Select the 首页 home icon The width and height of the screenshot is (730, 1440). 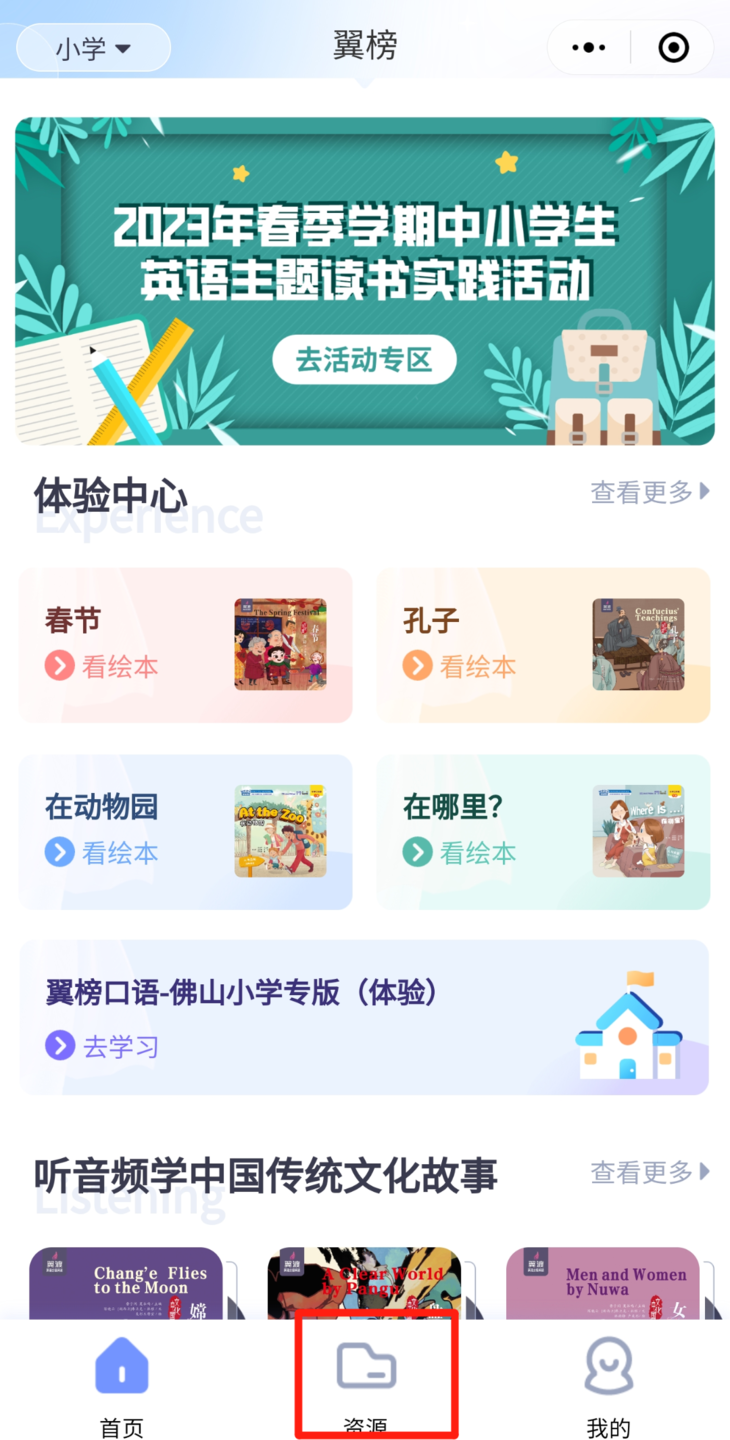[121, 1365]
